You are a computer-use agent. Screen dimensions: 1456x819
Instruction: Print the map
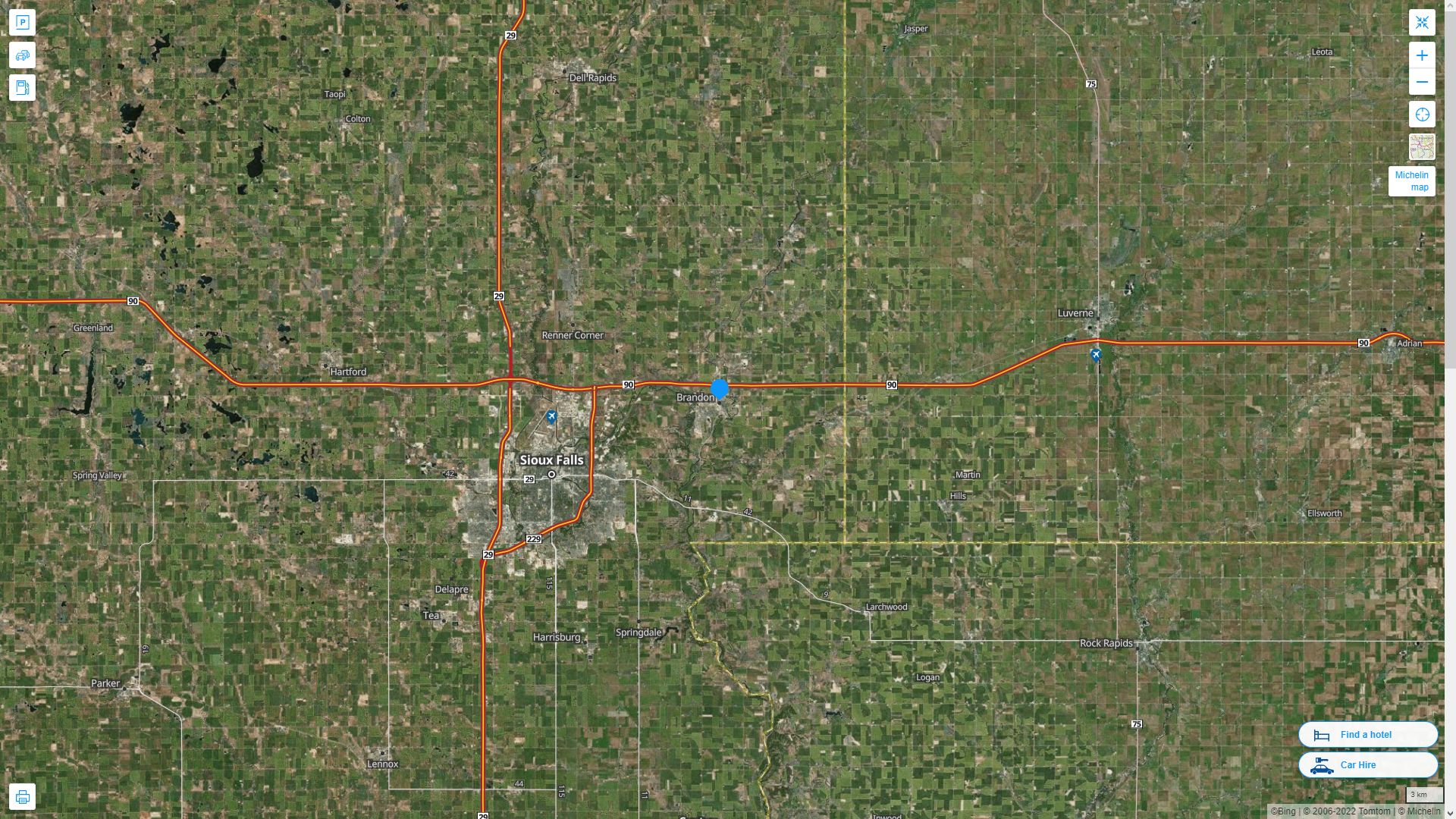(x=22, y=797)
